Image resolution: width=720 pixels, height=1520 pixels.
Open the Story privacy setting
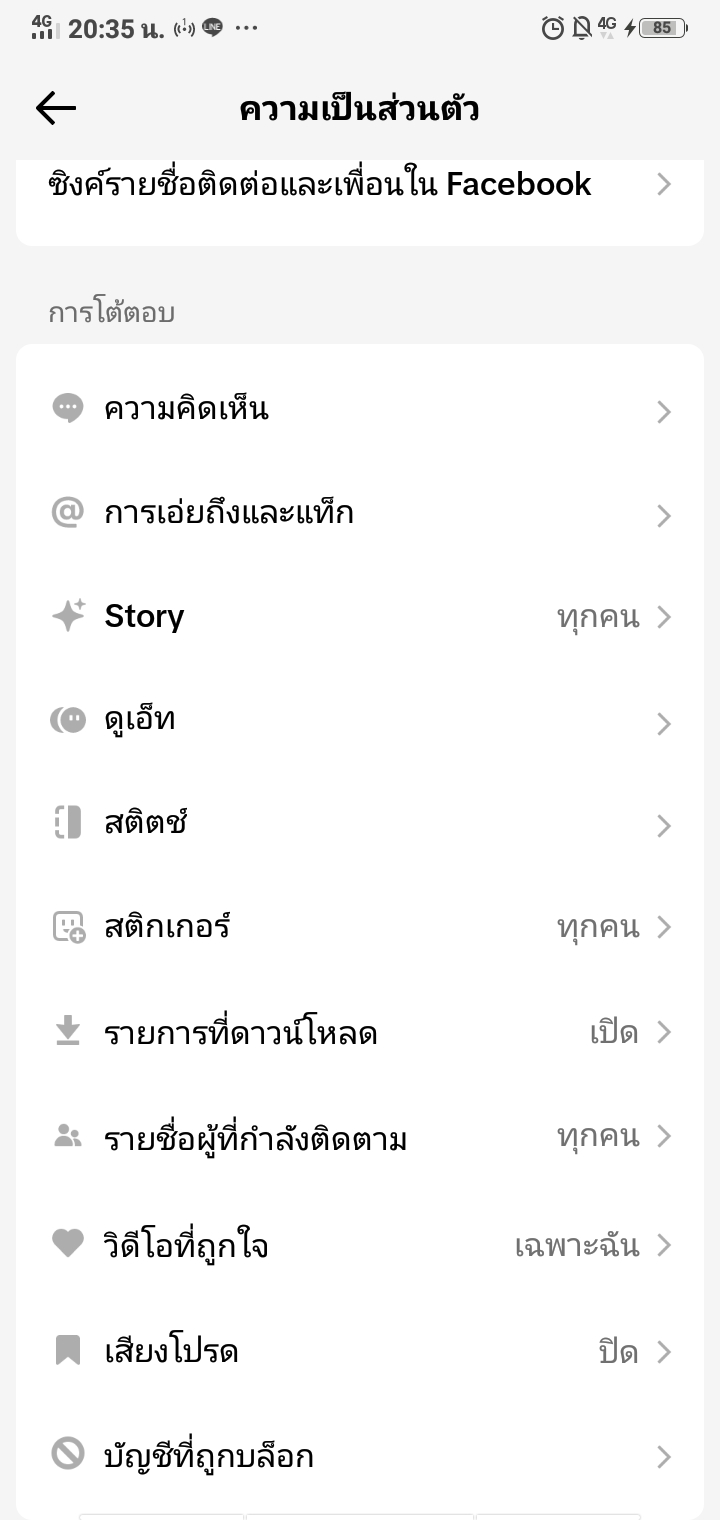[360, 617]
